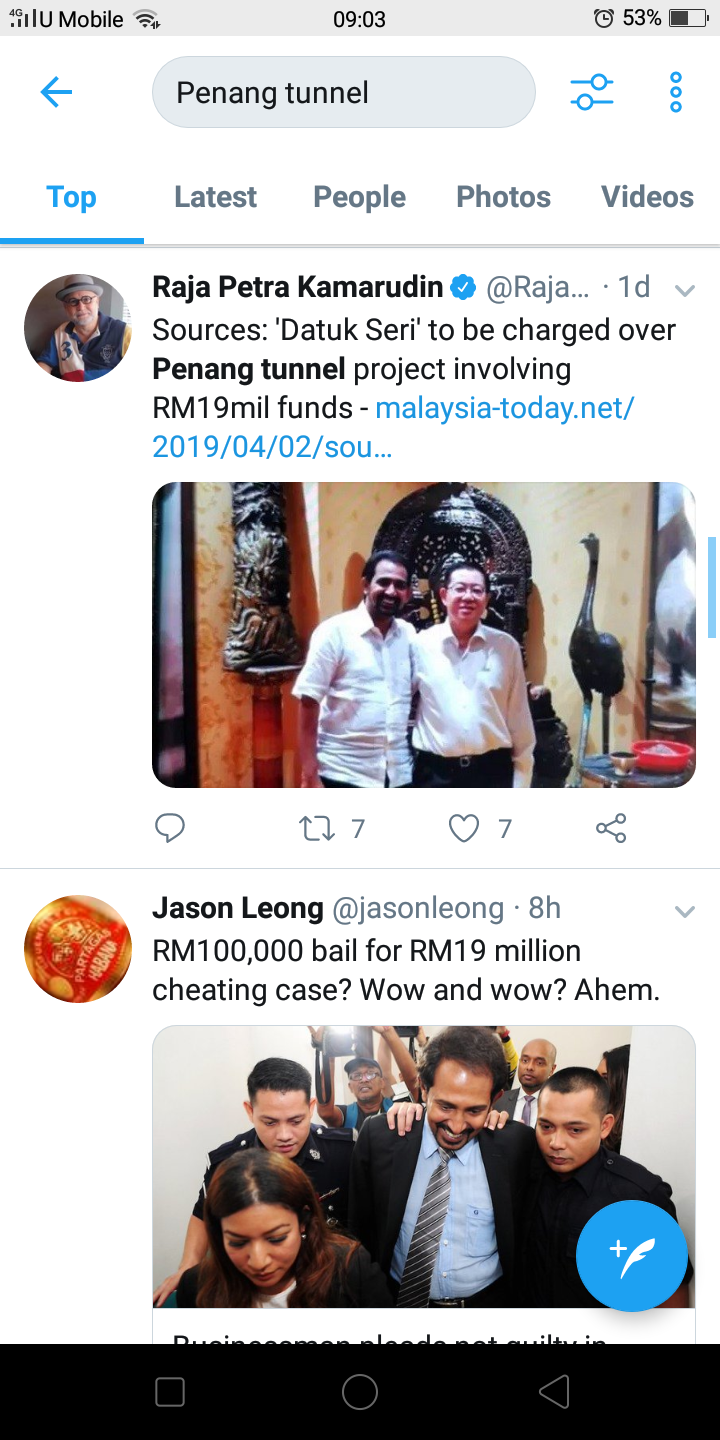720x1440 pixels.
Task: Share Raja Petra Kamarudin's tweet
Action: (611, 828)
